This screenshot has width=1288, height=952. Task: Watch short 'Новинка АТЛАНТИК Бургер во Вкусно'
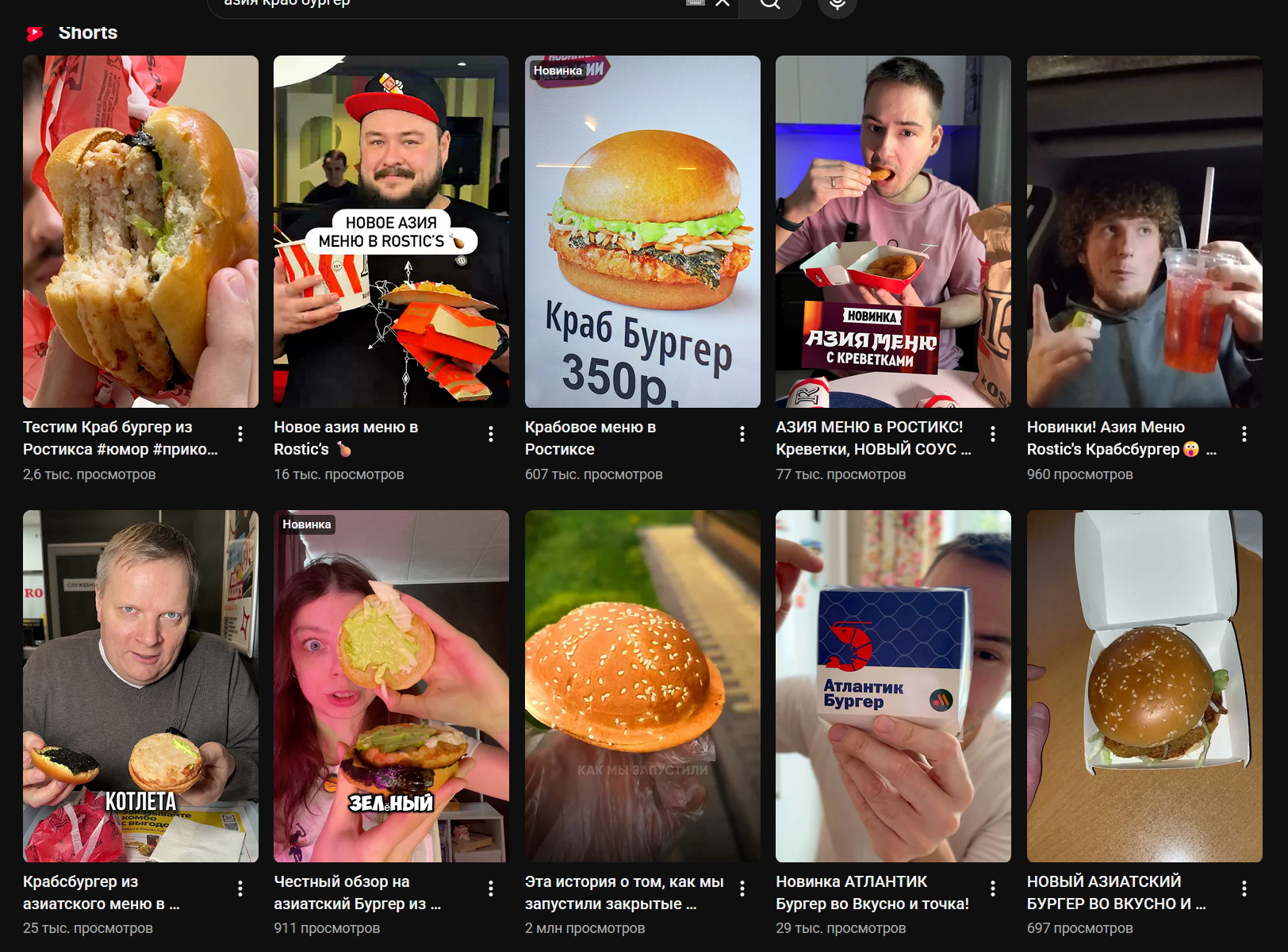click(893, 686)
